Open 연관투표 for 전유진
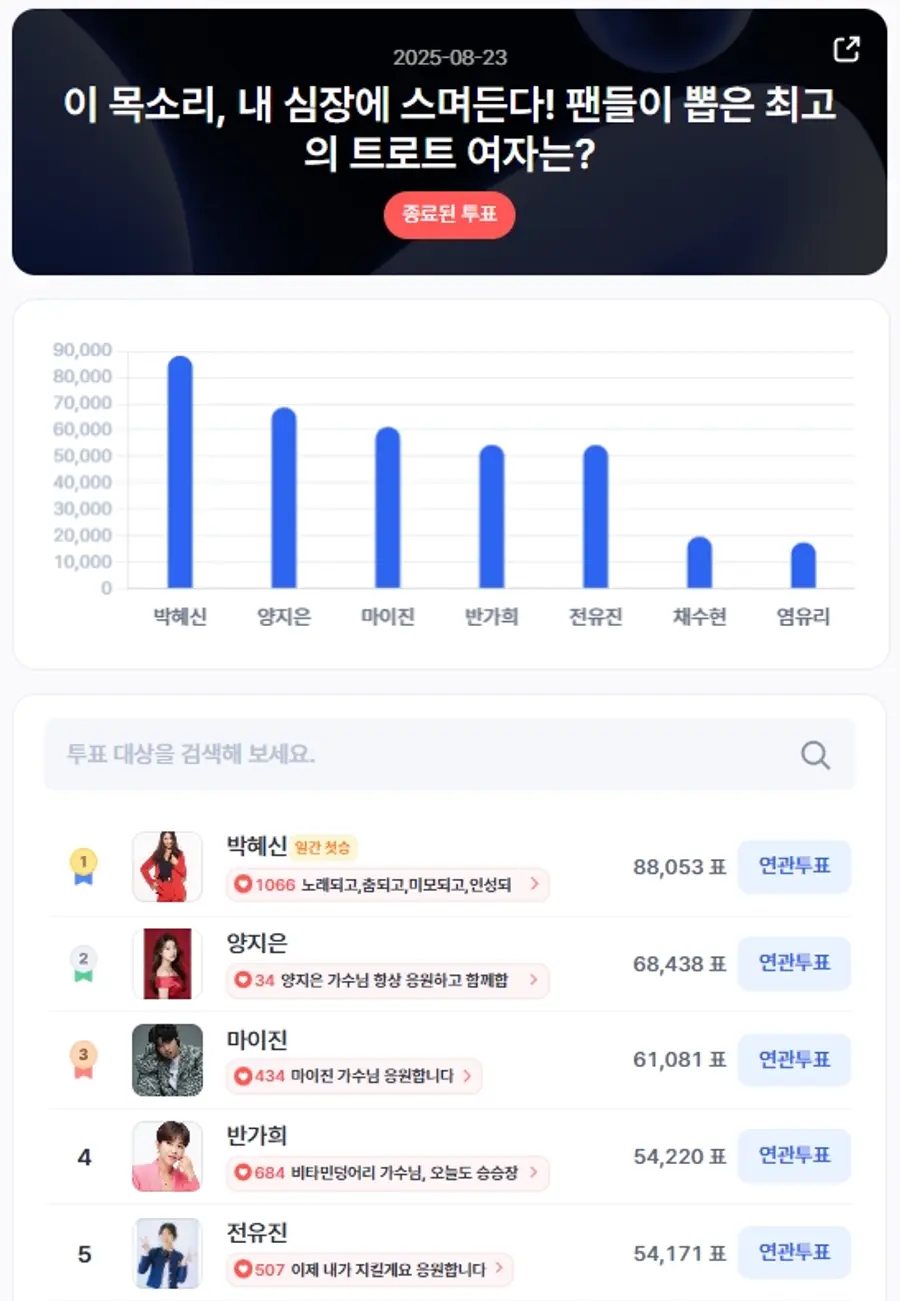900x1301 pixels. (x=794, y=1252)
